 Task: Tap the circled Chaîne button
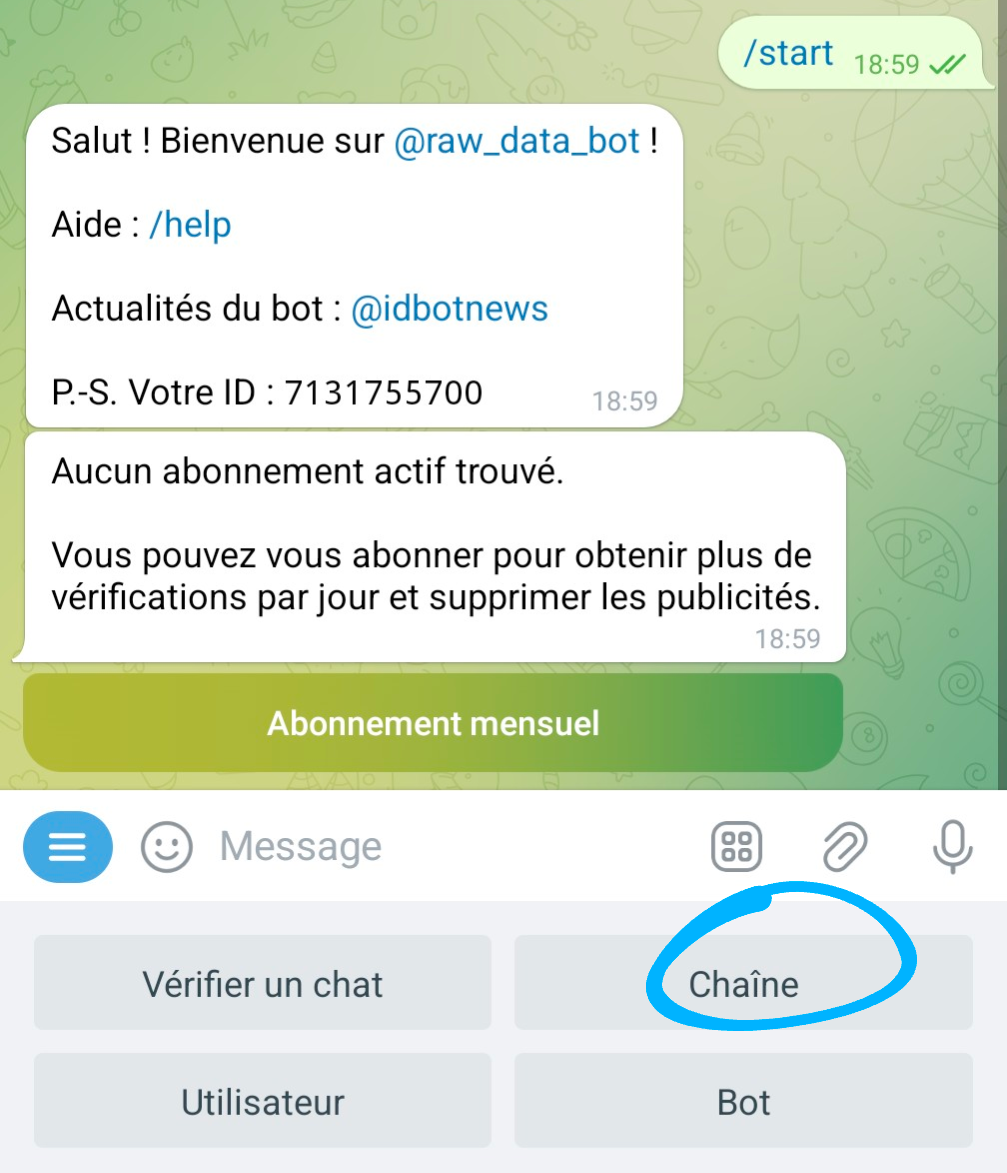pos(744,983)
